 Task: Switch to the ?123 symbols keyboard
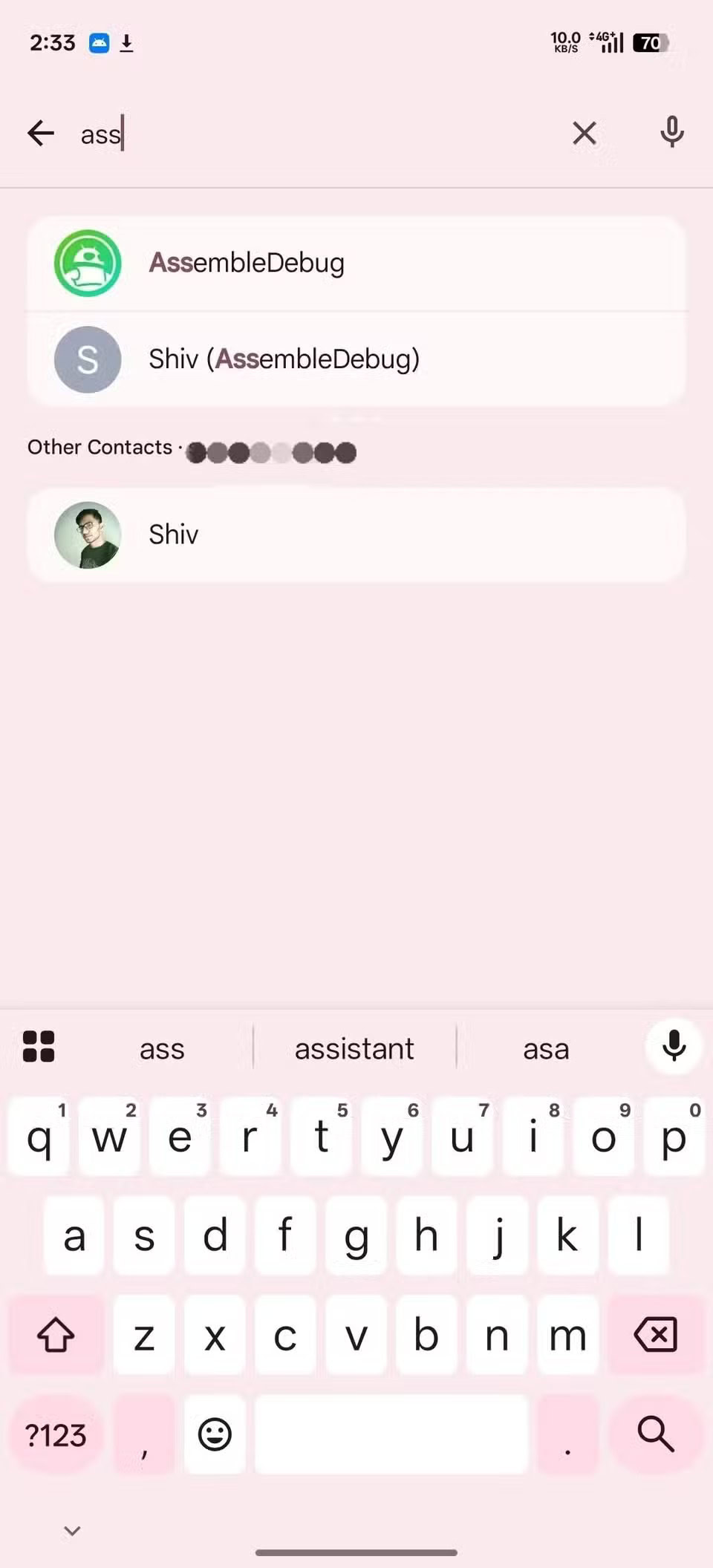click(56, 1435)
